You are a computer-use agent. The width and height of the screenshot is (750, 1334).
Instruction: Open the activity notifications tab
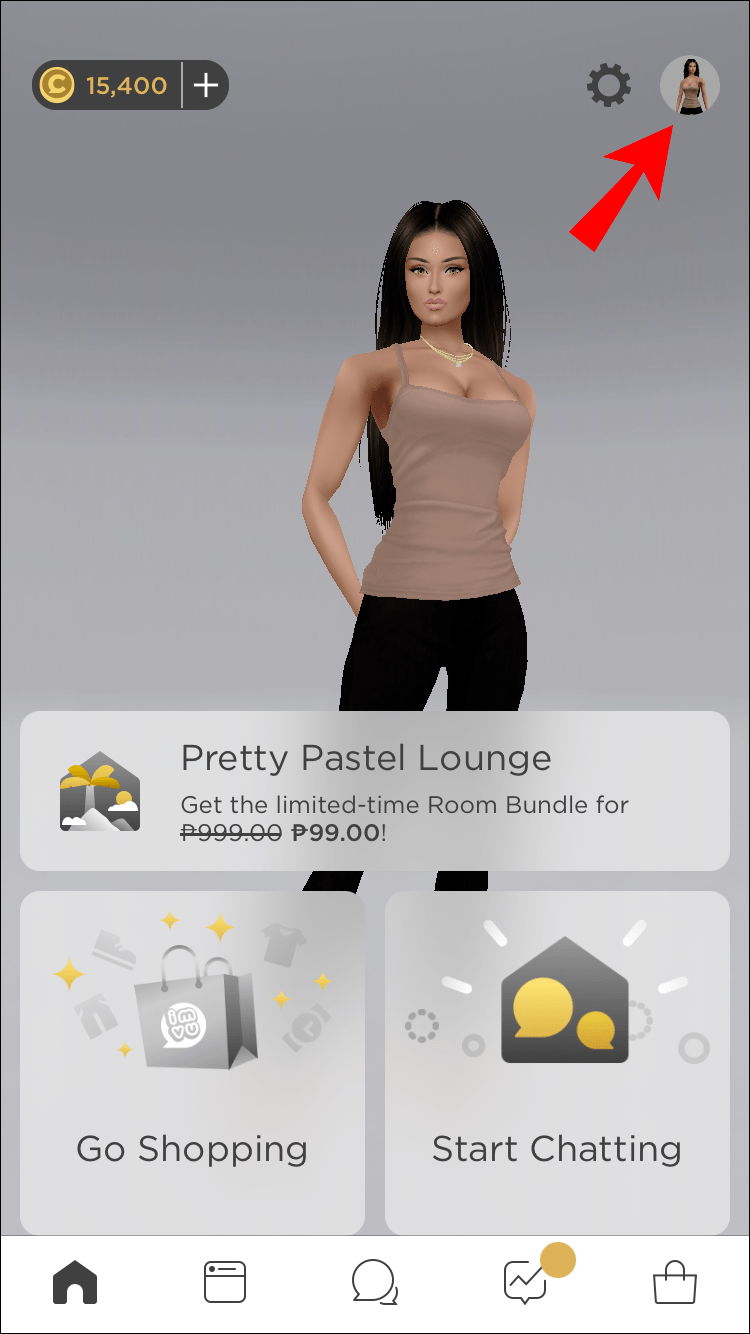[x=526, y=1282]
